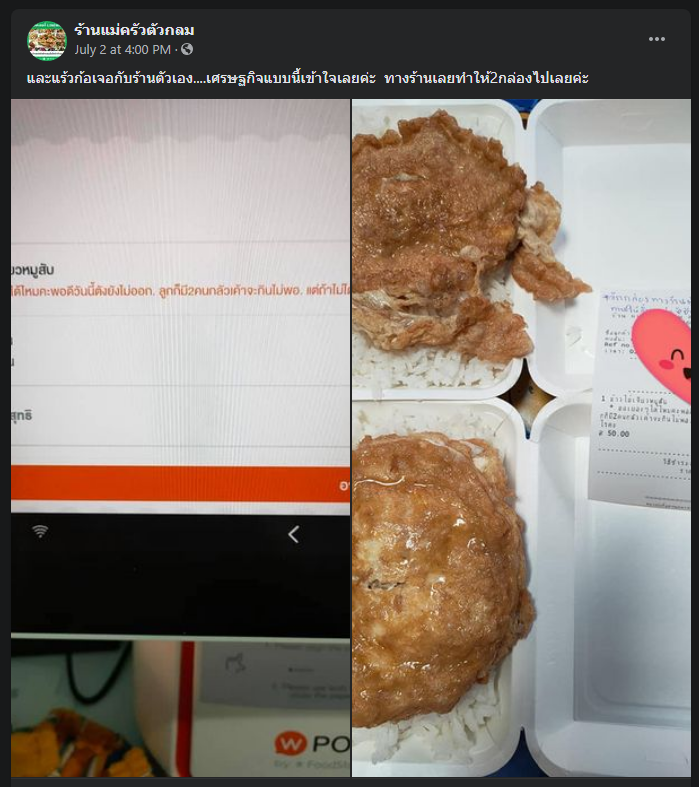Viewport: 699px width, 787px height.
Task: Open the July 2 at 4:00 PM timestamp
Action: pos(122,49)
